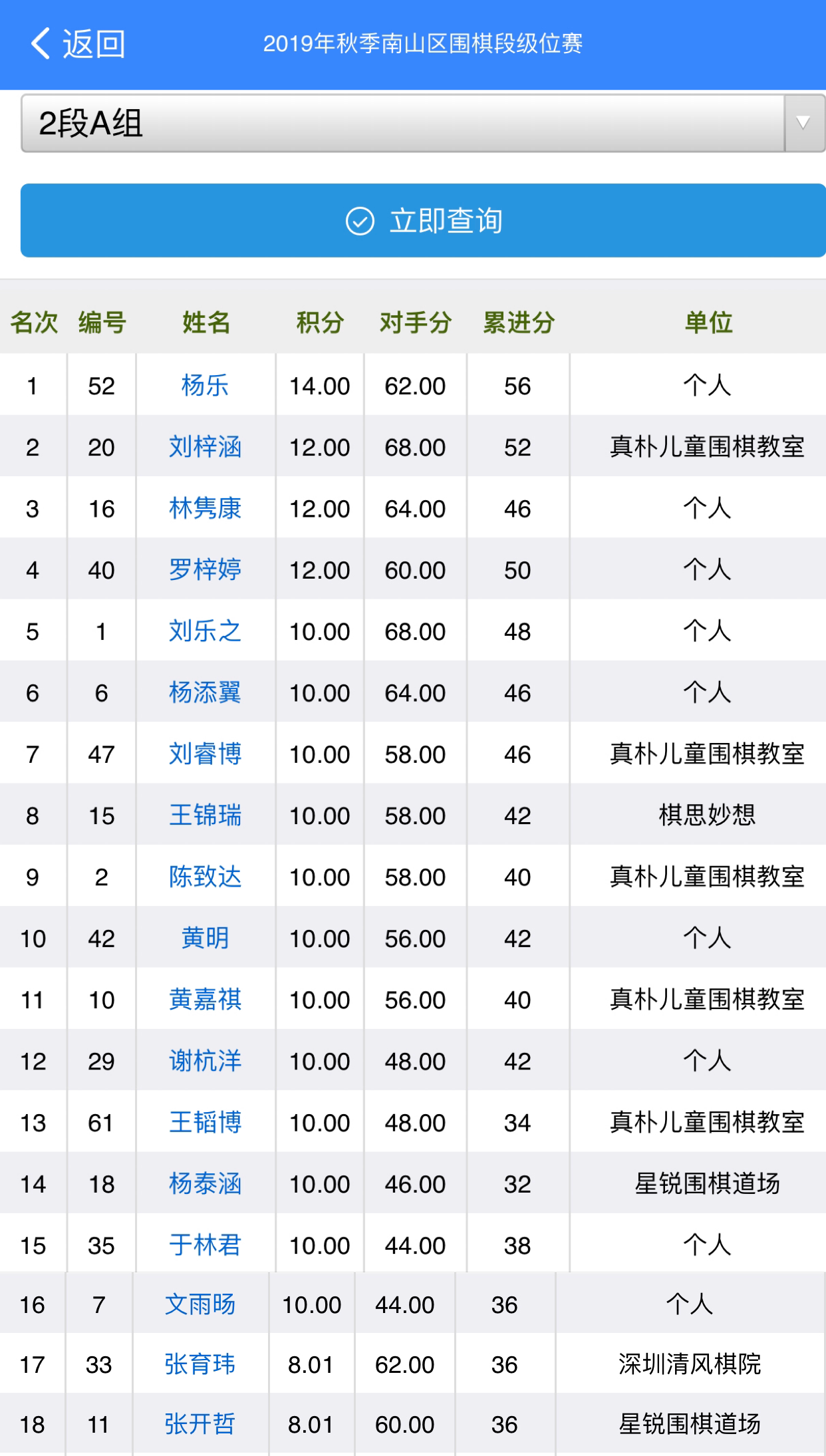
Task: View 黄嘉祺's results
Action: [205, 1000]
